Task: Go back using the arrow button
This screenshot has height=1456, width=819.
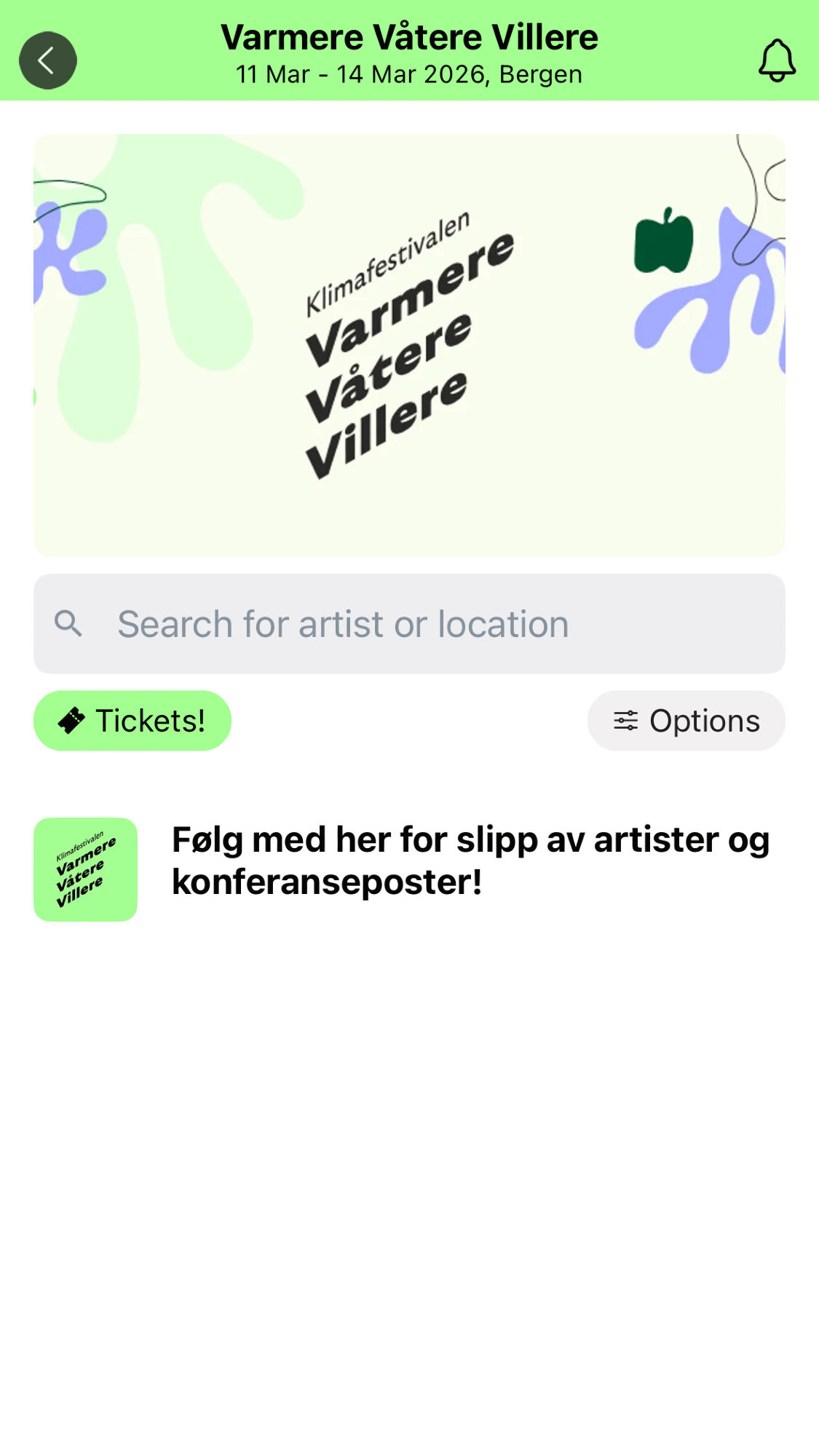Action: (48, 60)
